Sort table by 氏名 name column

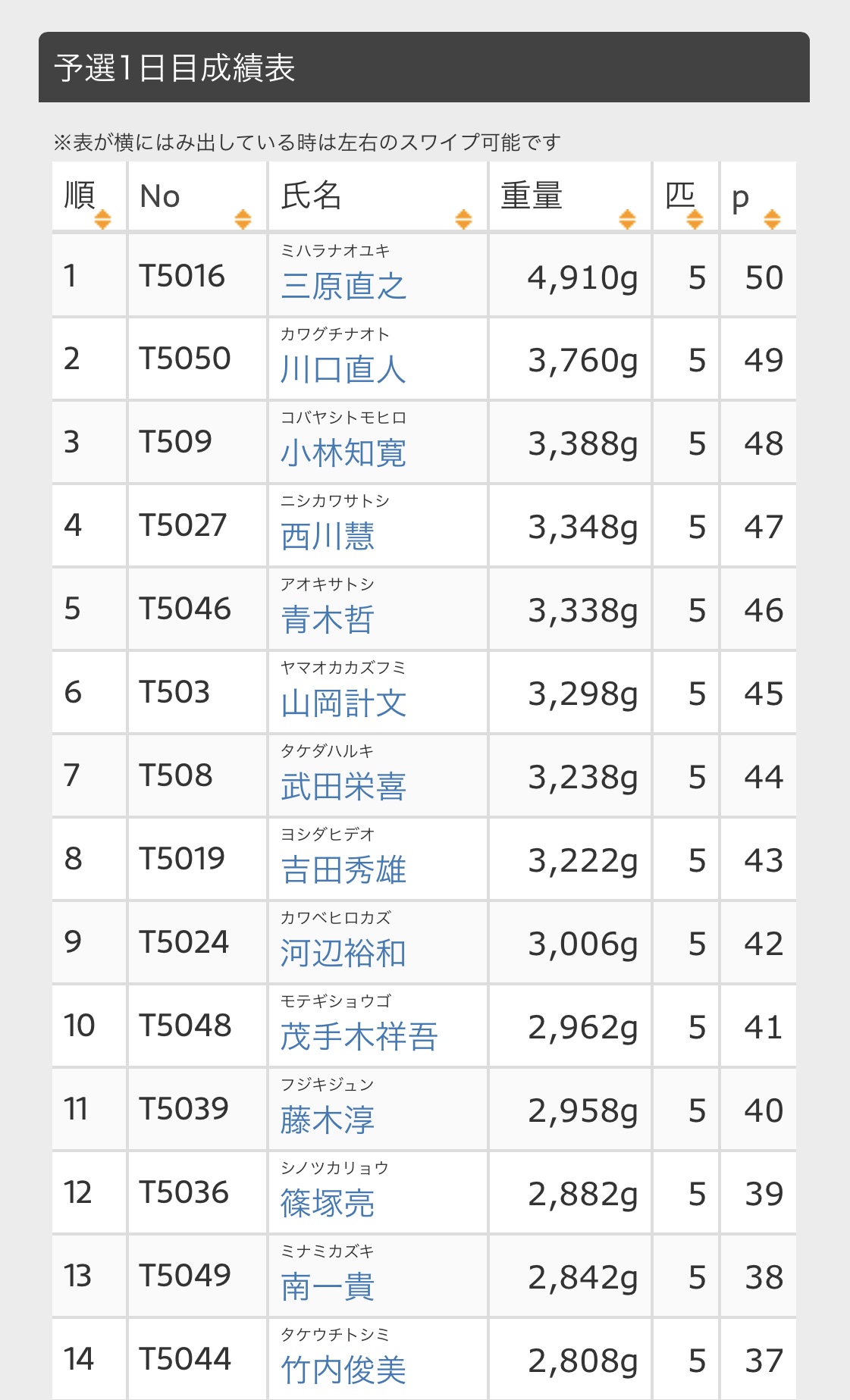[x=463, y=219]
